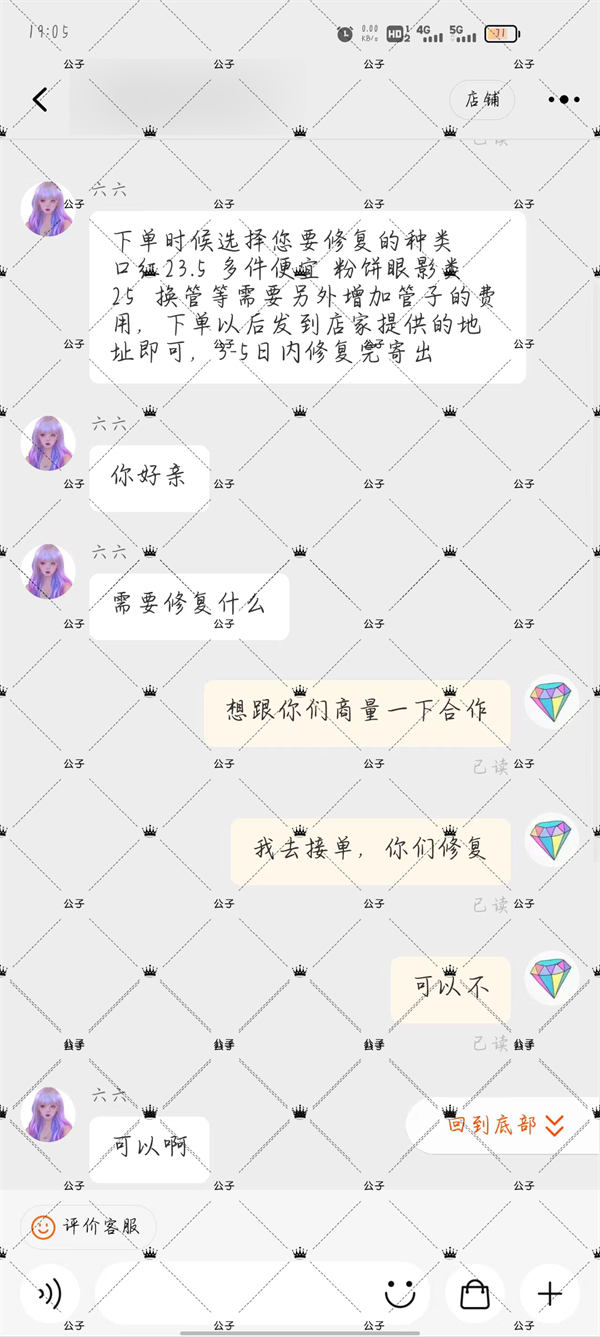Jump down with 回到底部
The height and width of the screenshot is (1337, 600).
505,1125
